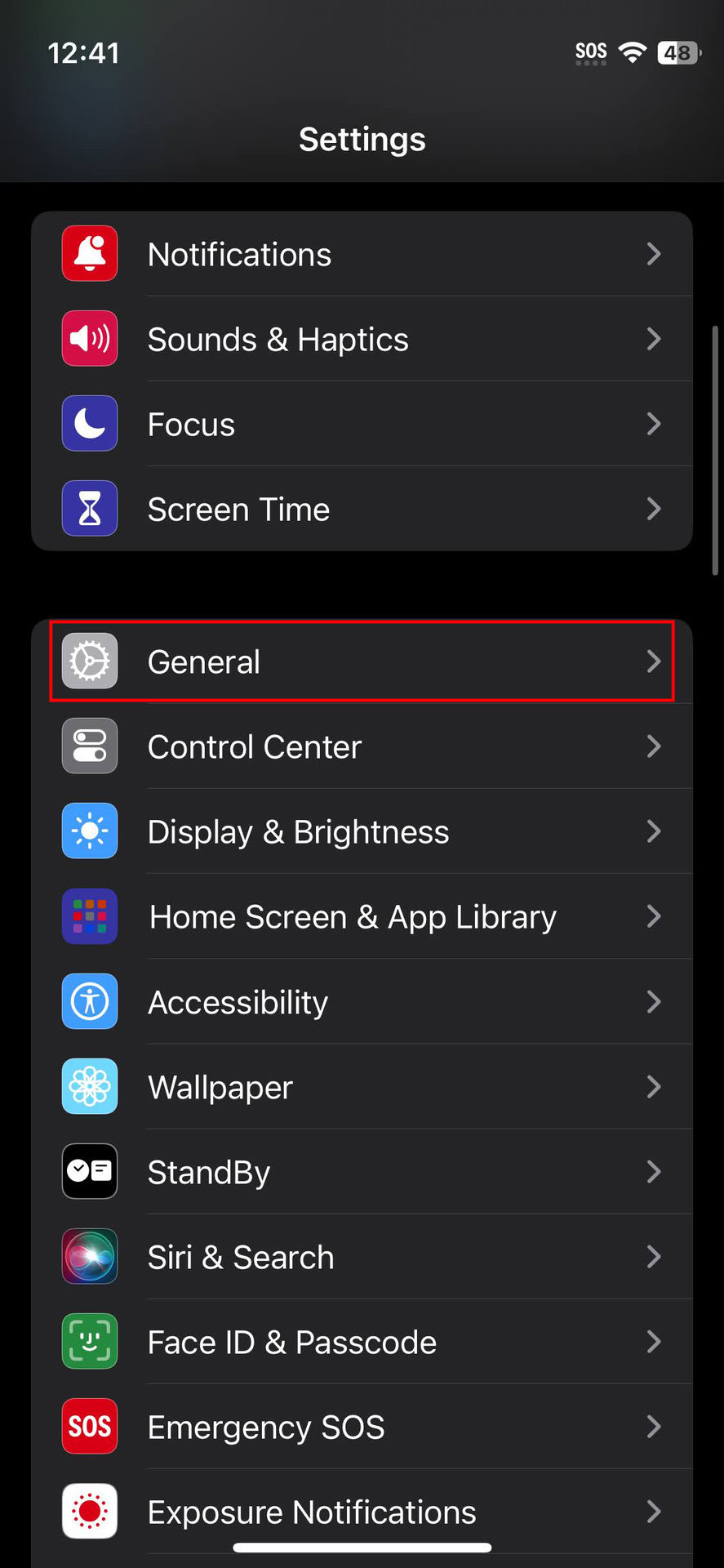Open Exposure Notifications
The width and height of the screenshot is (724, 1568).
362,1512
